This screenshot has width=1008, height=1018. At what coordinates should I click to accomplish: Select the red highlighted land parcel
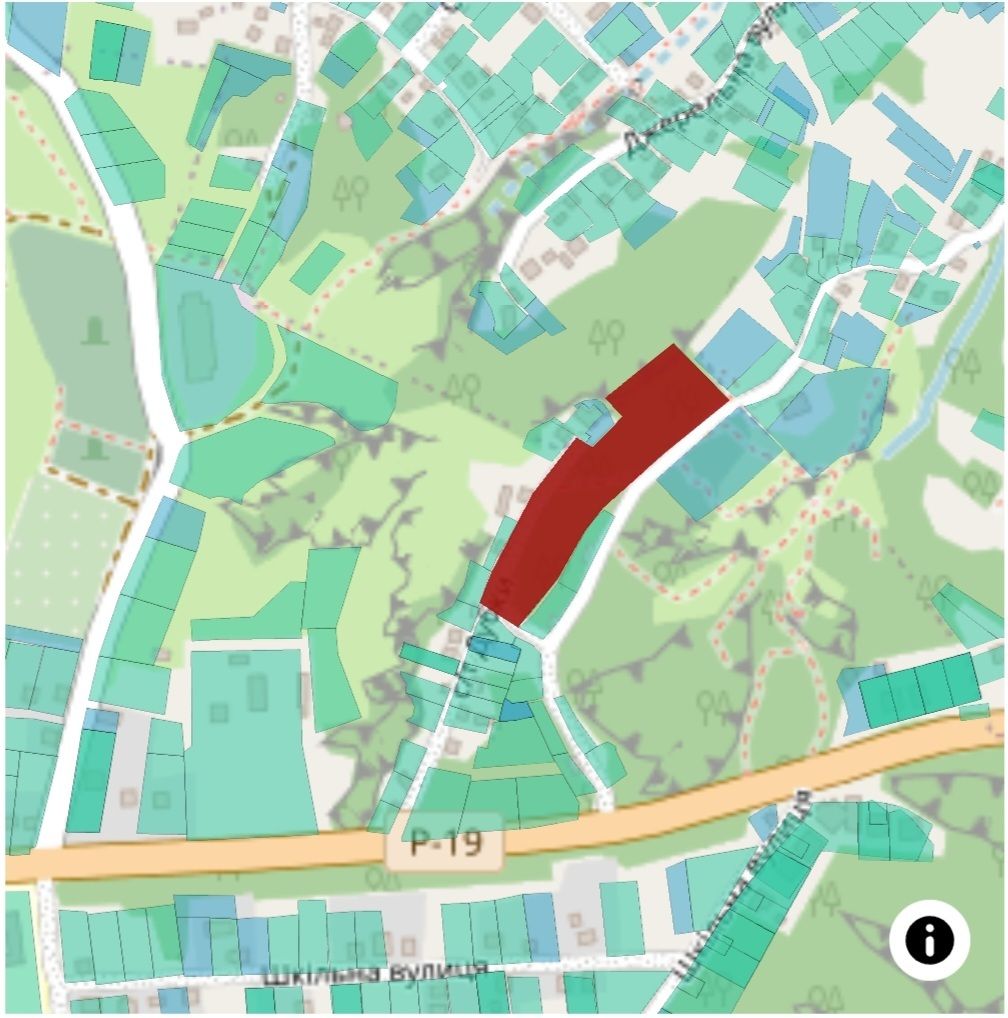pyautogui.click(x=600, y=480)
